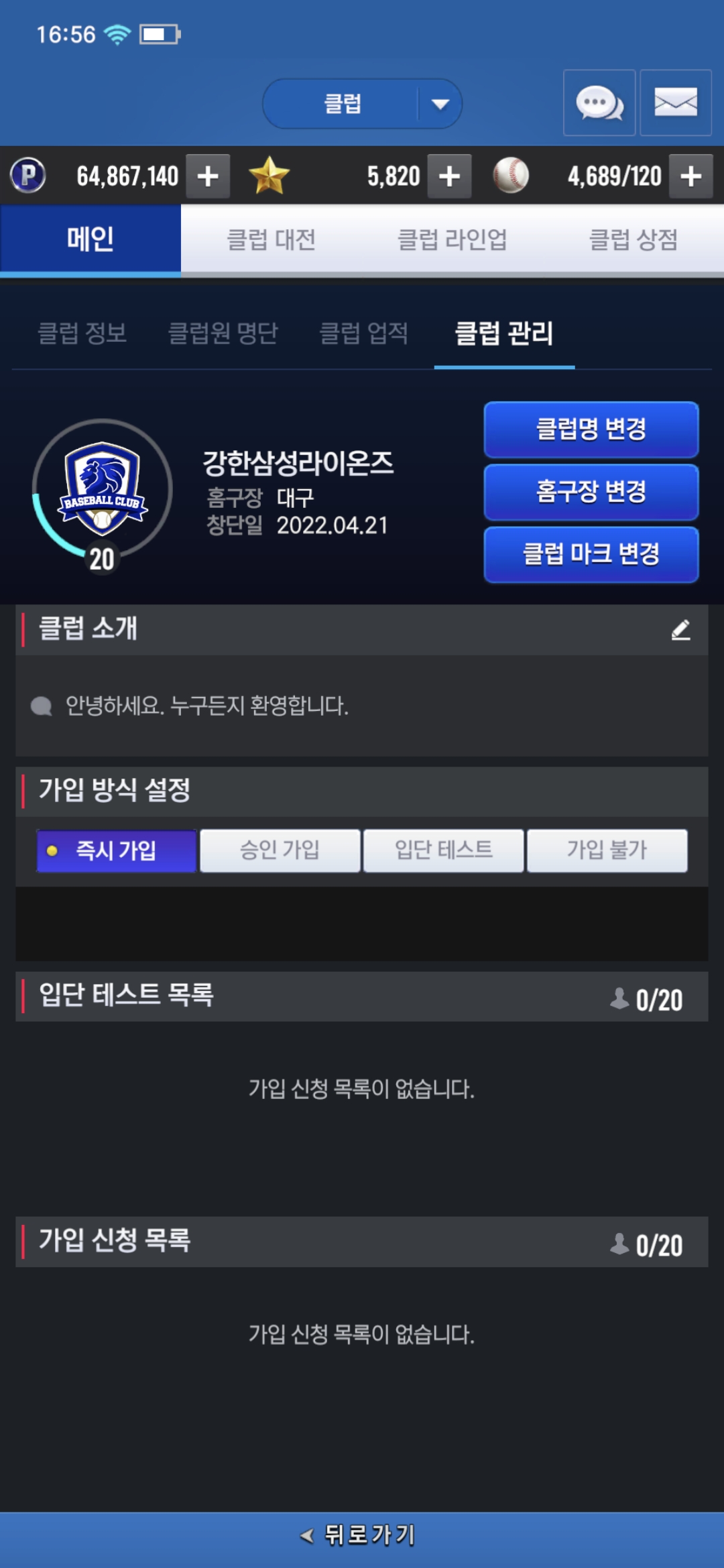Image resolution: width=724 pixels, height=1568 pixels.
Task: Tap the 클럽 마크 변경 button
Action: click(591, 554)
